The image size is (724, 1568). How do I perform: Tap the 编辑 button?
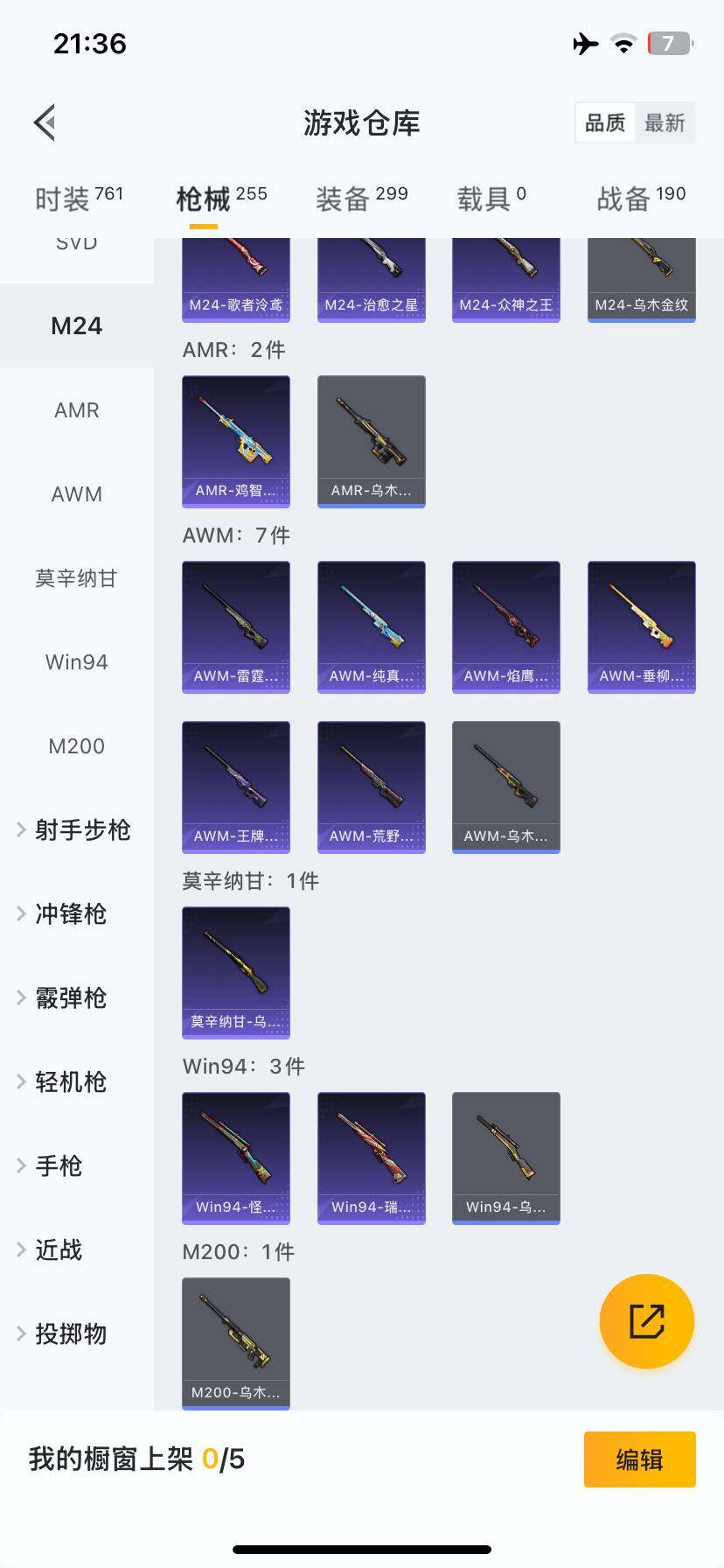coord(639,1459)
